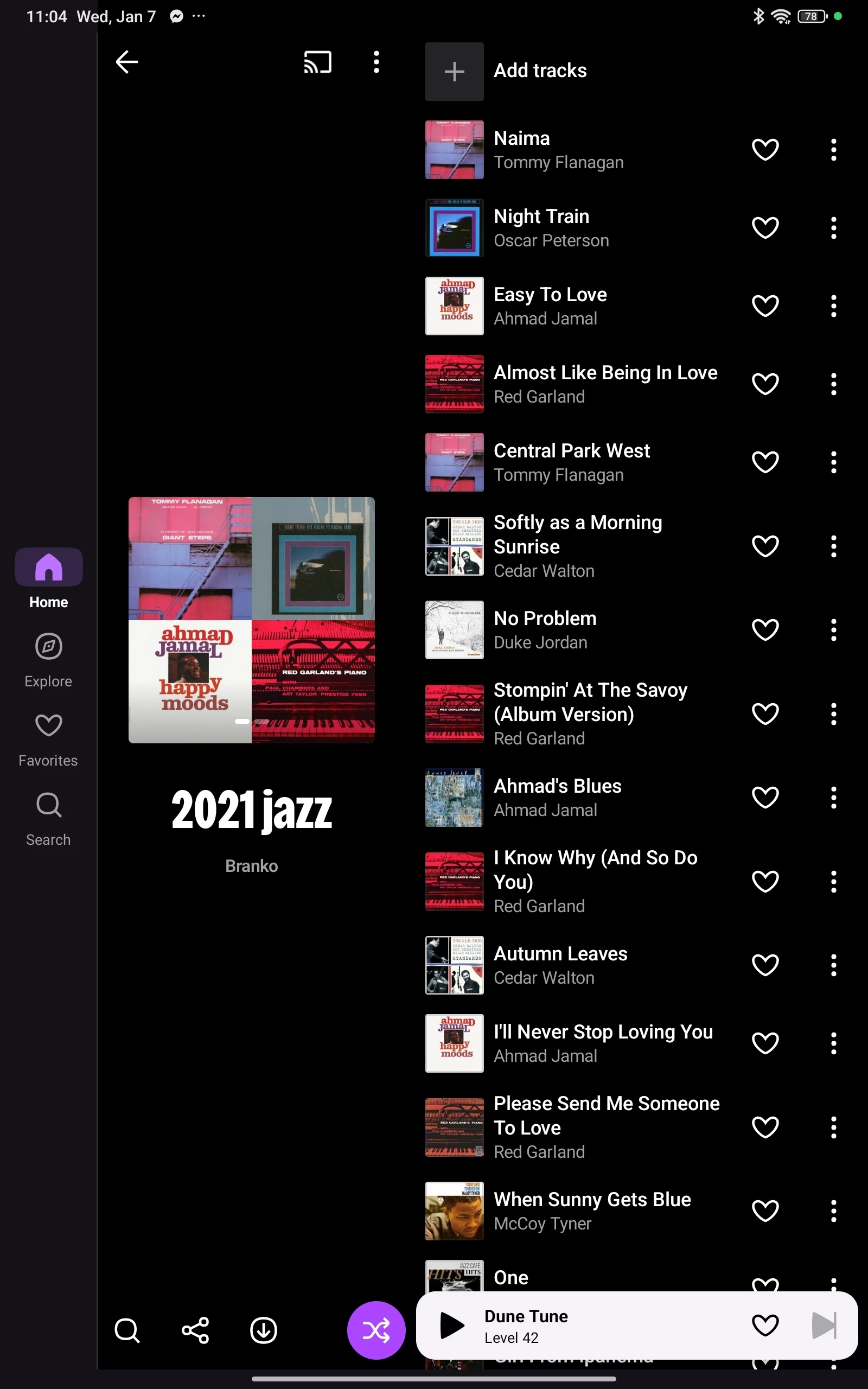Go back using the arrow icon
This screenshot has width=868, height=1389.
[127, 62]
